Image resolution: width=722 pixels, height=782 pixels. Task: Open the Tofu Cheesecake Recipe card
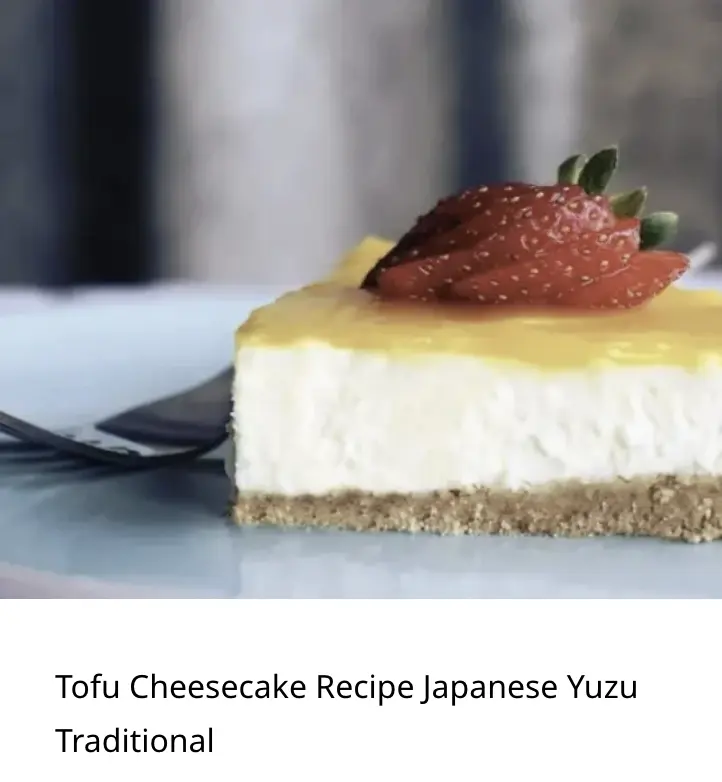pyautogui.click(x=346, y=688)
